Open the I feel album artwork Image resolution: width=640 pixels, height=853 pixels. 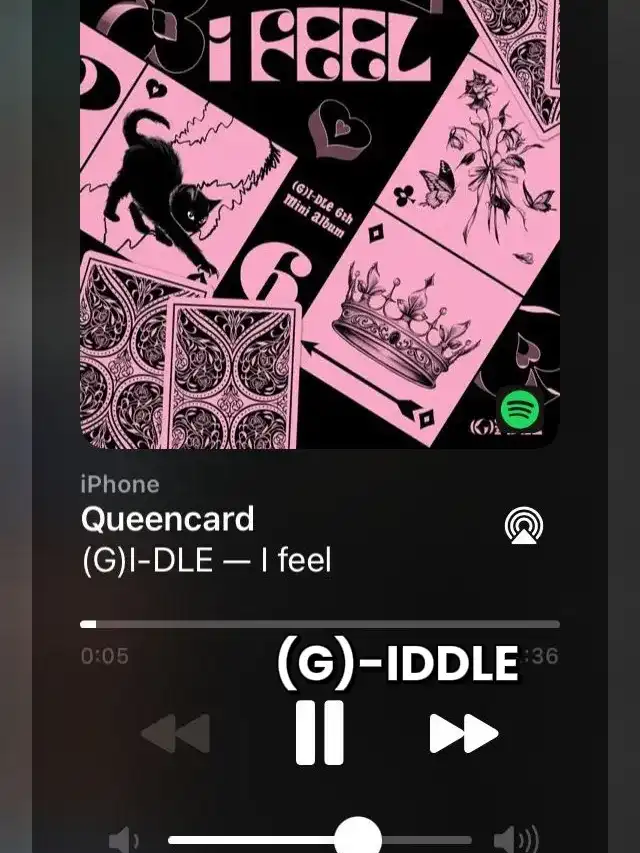click(x=320, y=220)
